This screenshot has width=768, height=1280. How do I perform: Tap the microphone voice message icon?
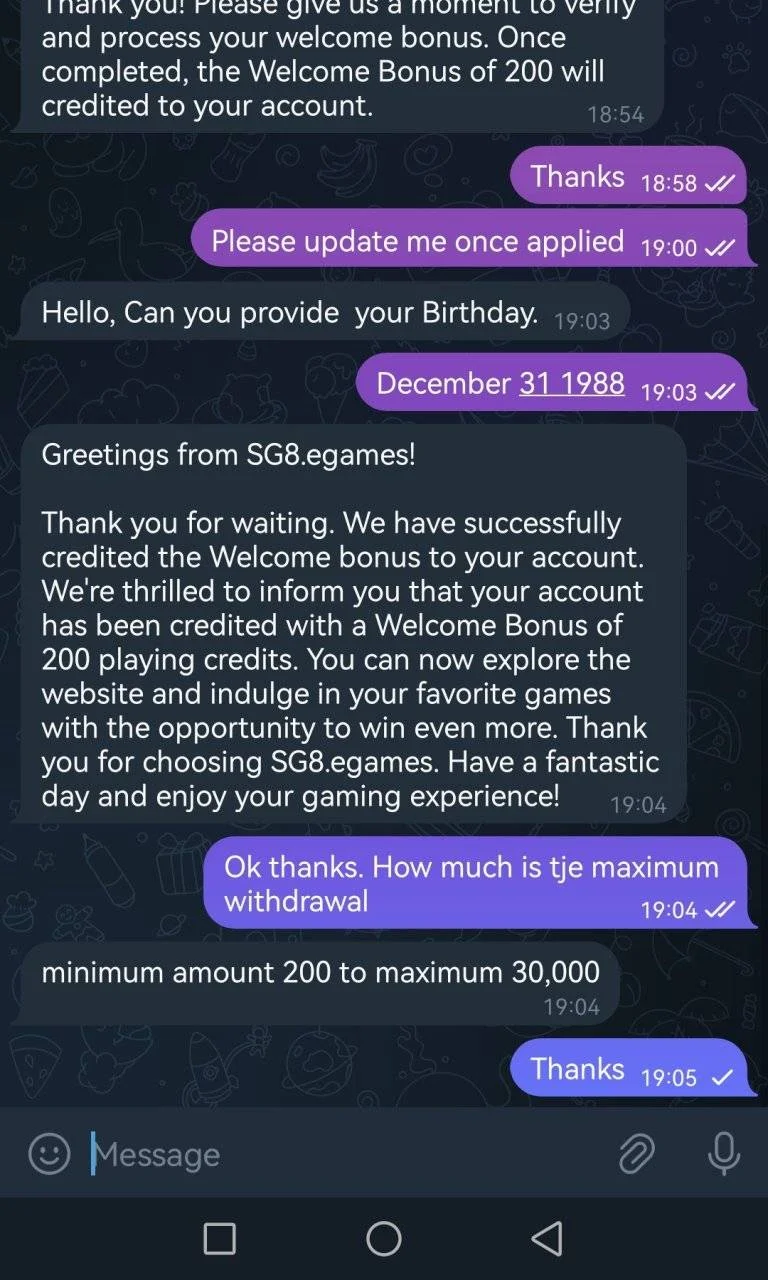(723, 1154)
